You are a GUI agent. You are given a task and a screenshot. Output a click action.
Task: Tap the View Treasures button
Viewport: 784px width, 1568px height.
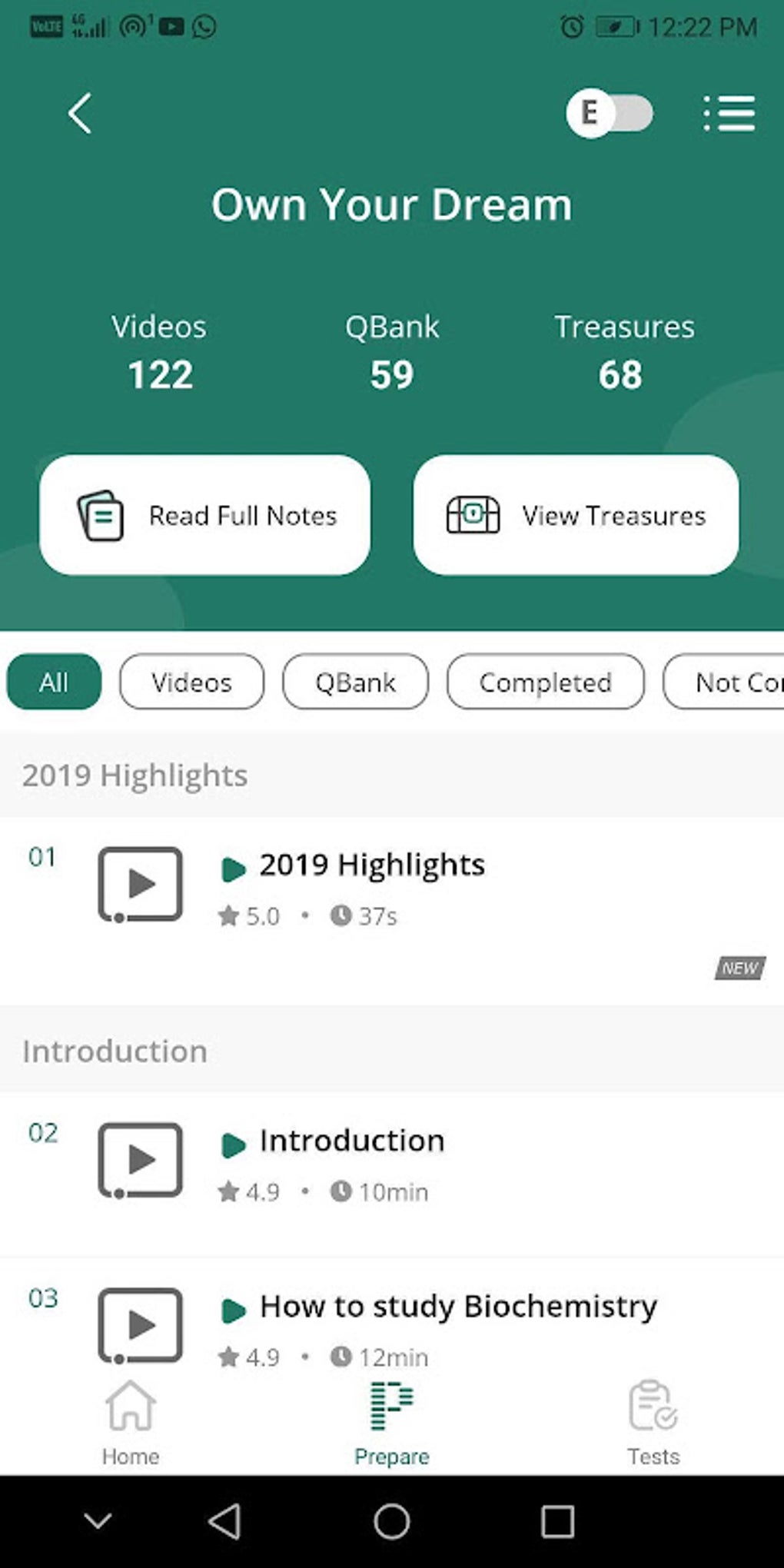point(576,515)
